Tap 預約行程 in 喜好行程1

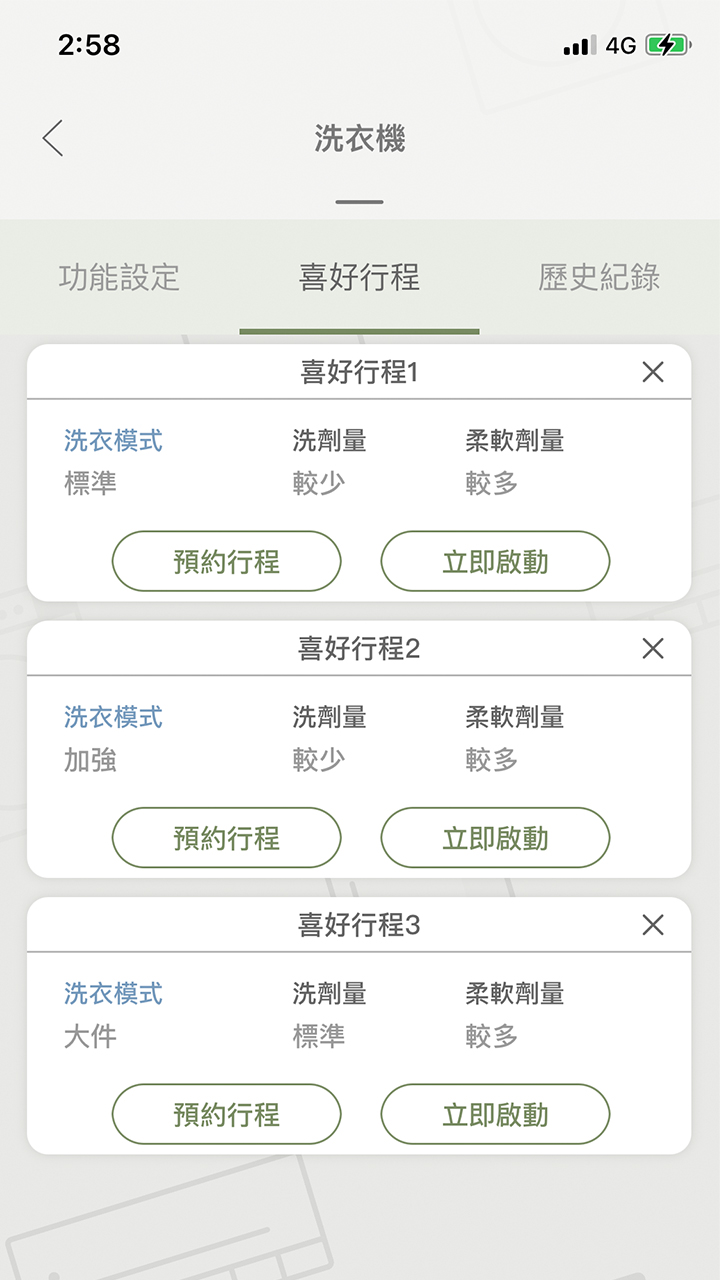(x=226, y=561)
